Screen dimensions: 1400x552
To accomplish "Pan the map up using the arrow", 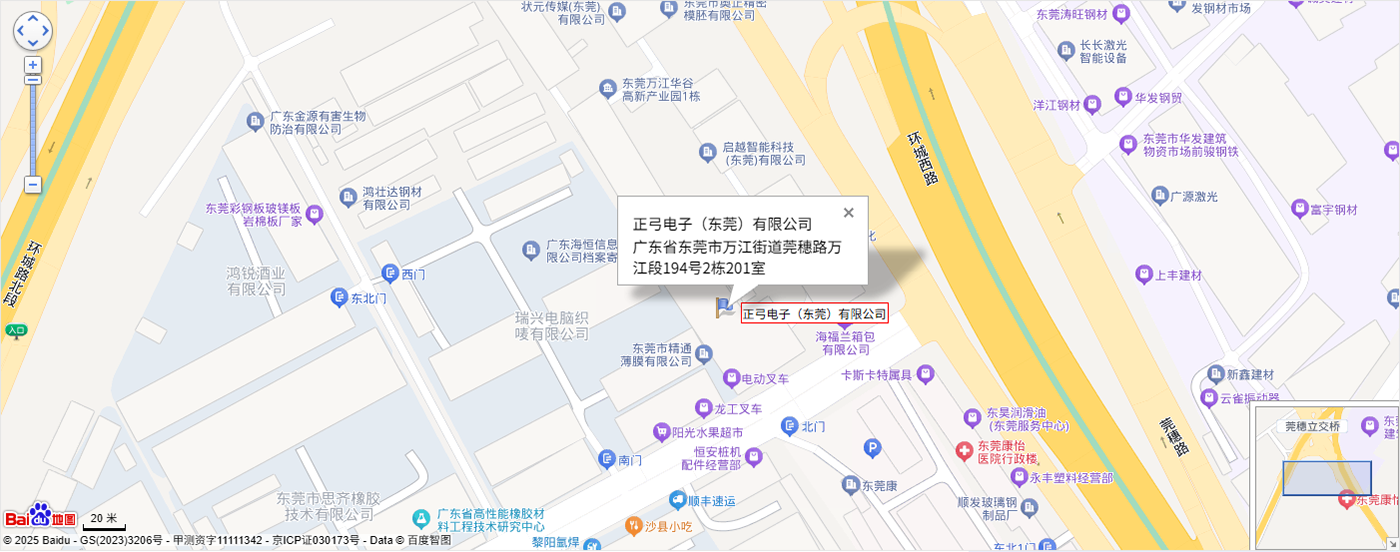I will 33,19.
